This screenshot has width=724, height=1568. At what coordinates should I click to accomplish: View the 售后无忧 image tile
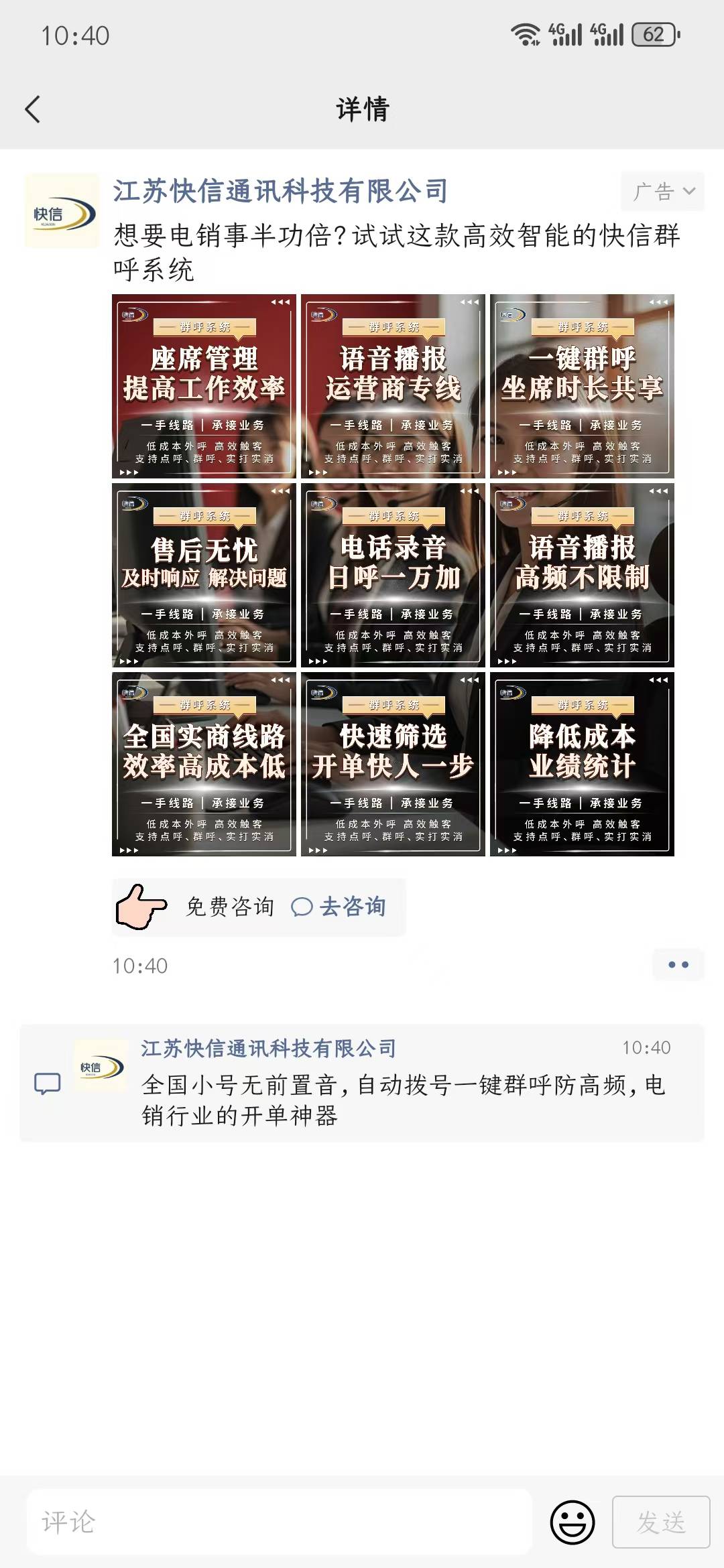pyautogui.click(x=204, y=575)
